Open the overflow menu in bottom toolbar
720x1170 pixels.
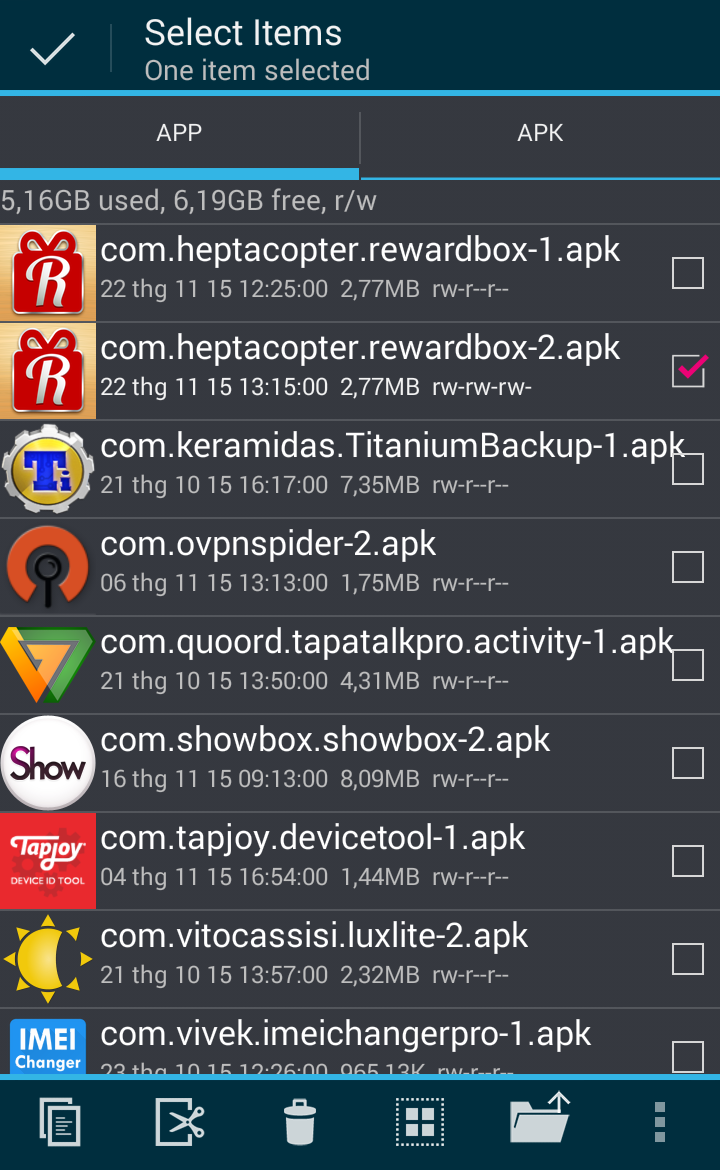660,1121
